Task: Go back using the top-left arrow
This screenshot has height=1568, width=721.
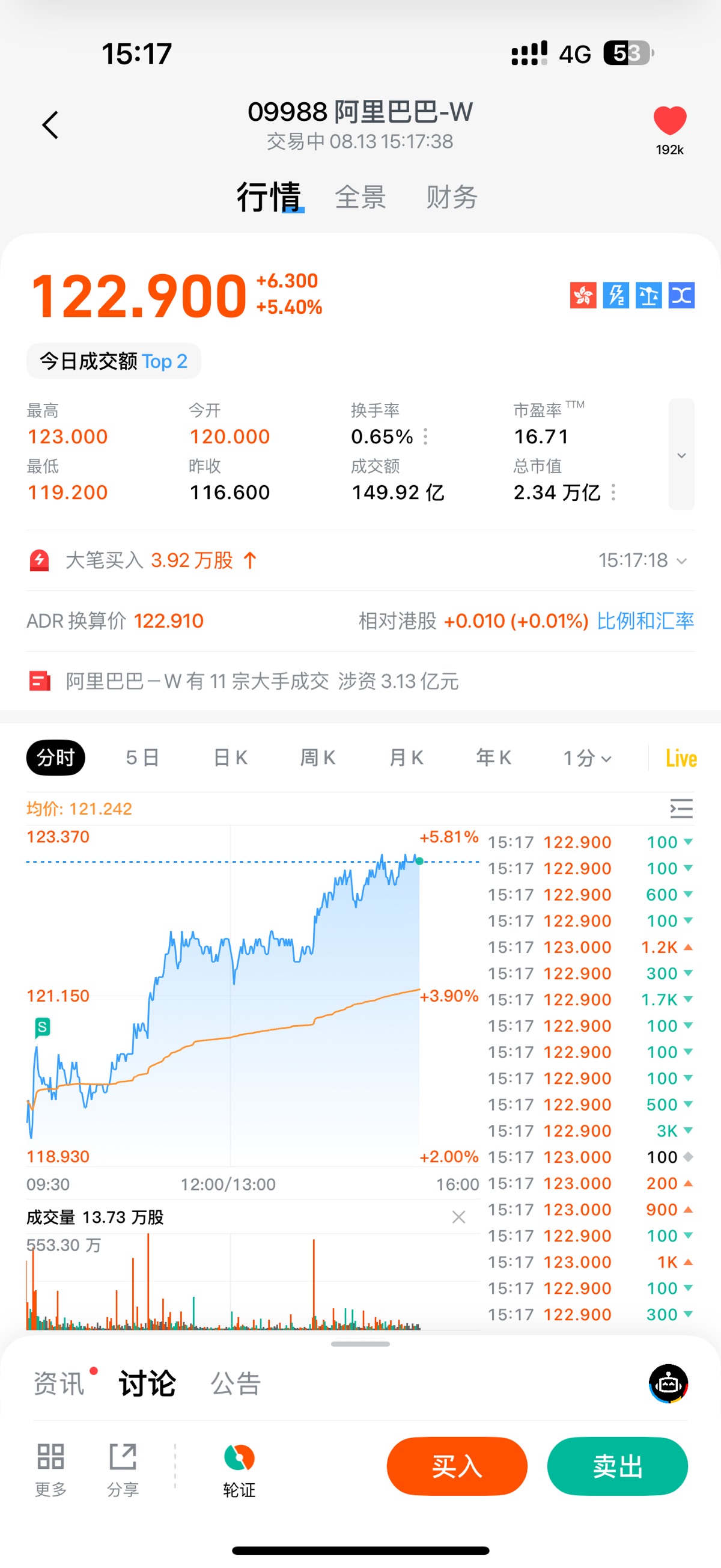Action: tap(50, 125)
